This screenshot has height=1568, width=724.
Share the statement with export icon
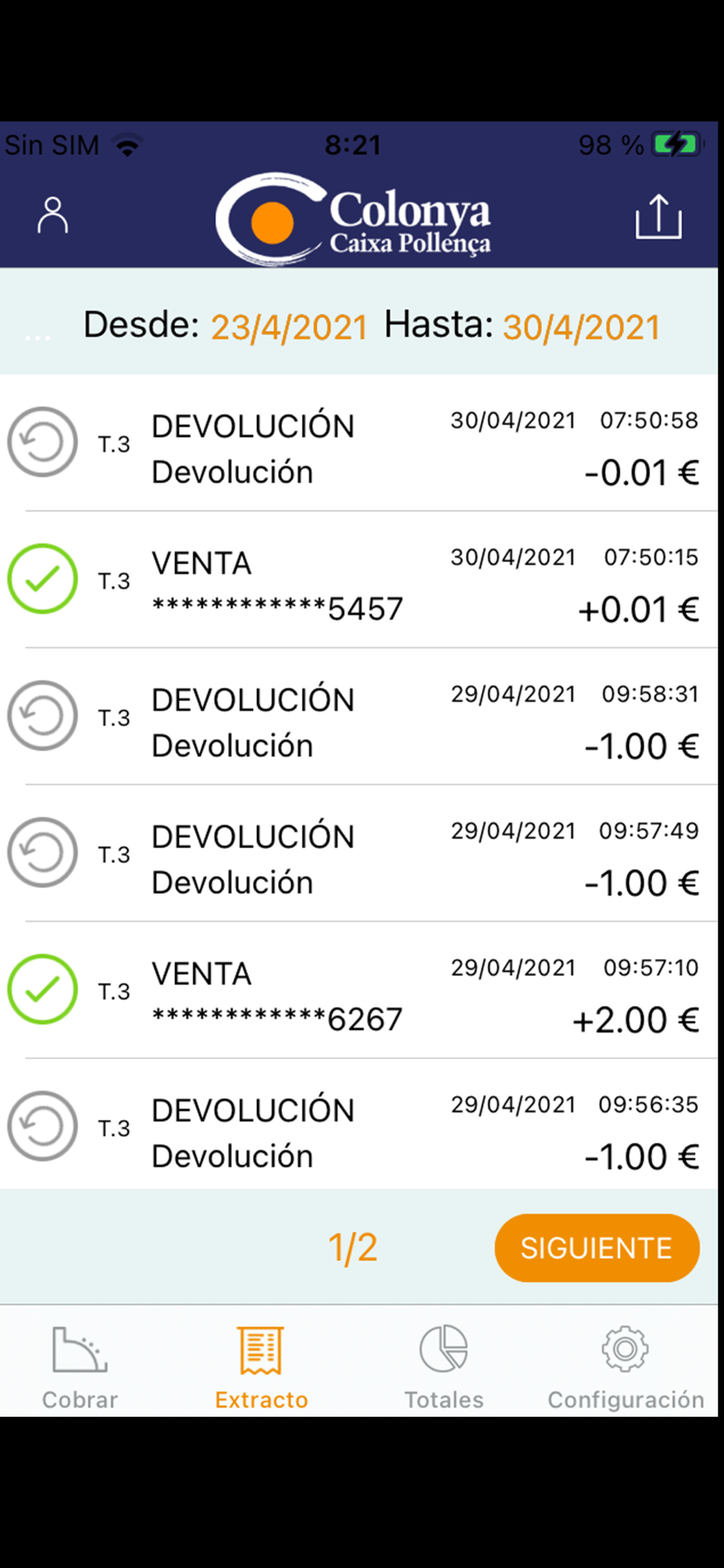pos(658,216)
